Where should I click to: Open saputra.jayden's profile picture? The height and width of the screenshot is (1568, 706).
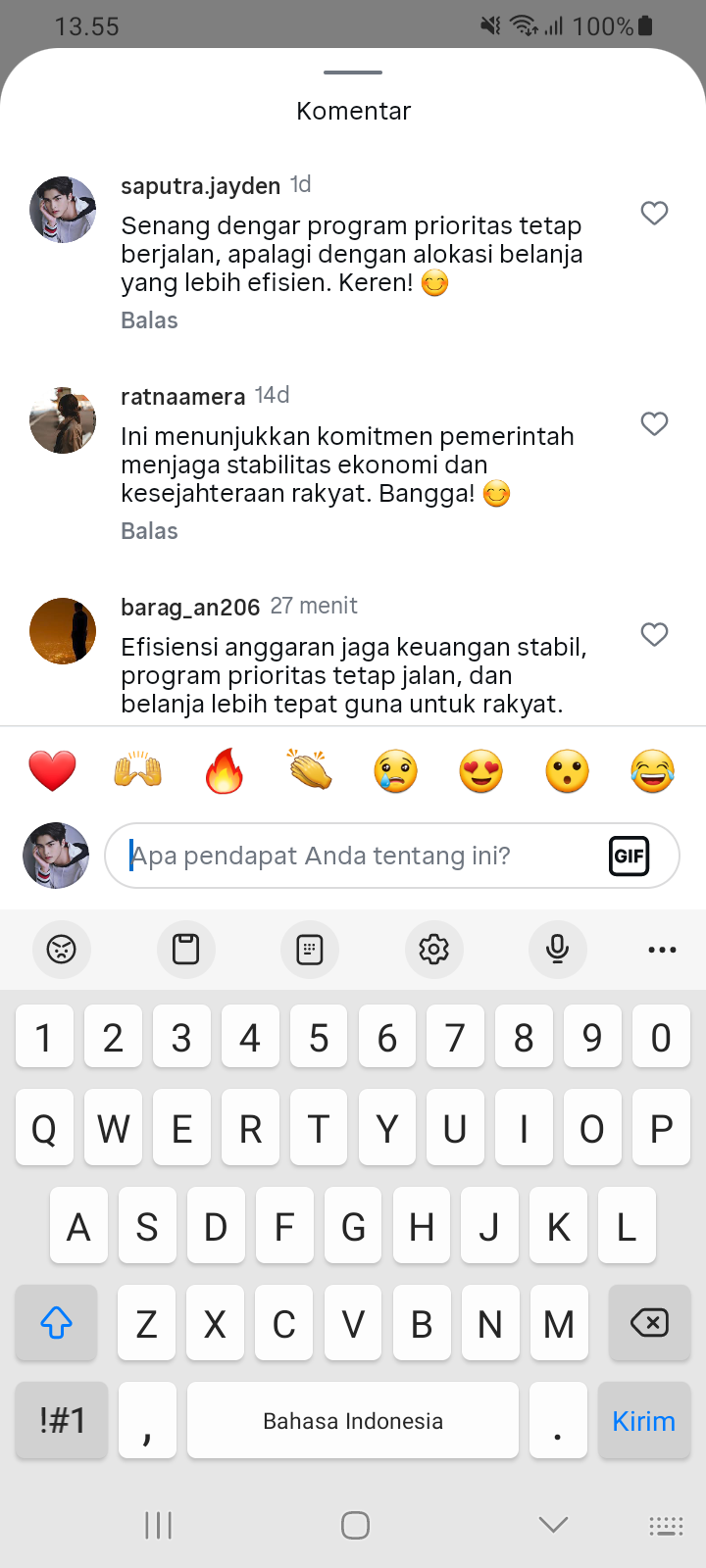[63, 210]
